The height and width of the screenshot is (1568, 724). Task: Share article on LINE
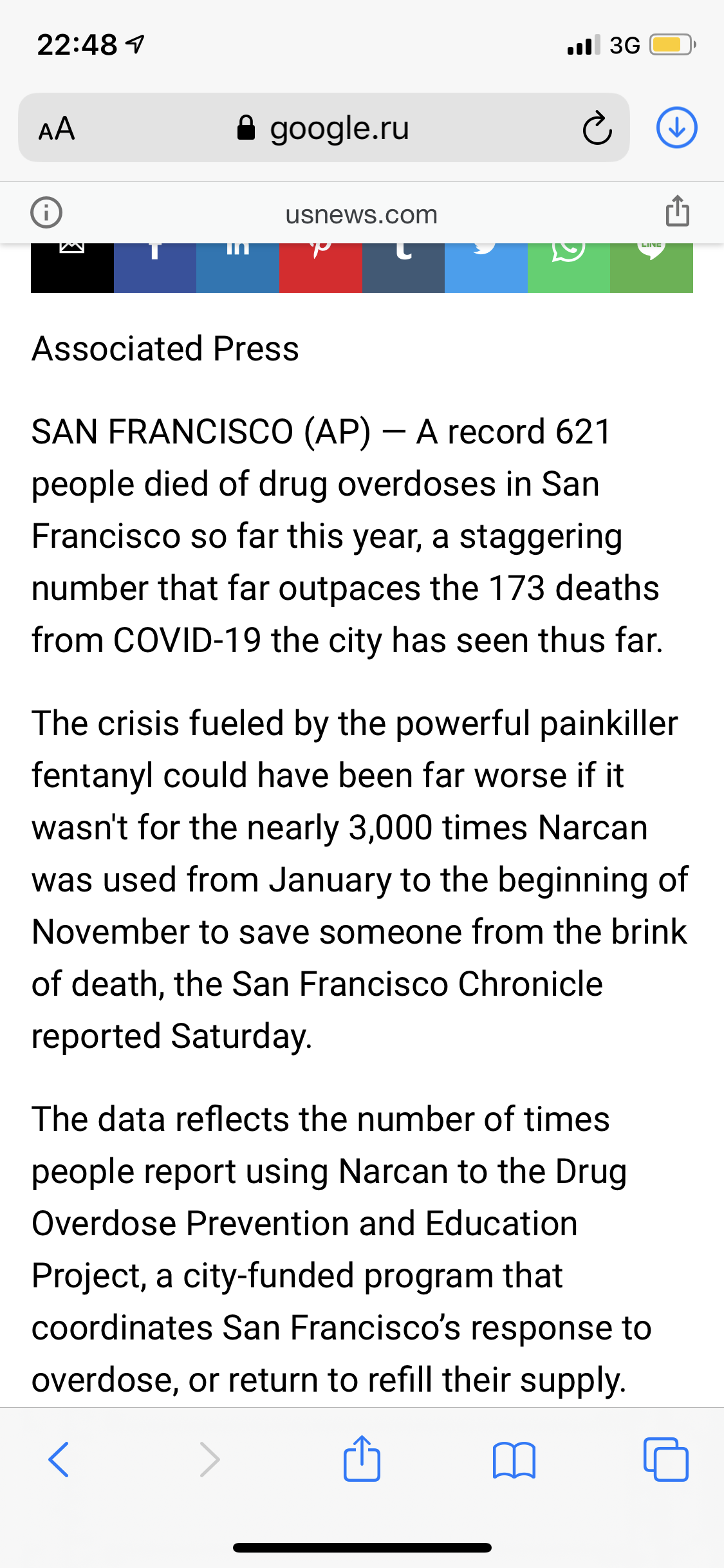651,268
